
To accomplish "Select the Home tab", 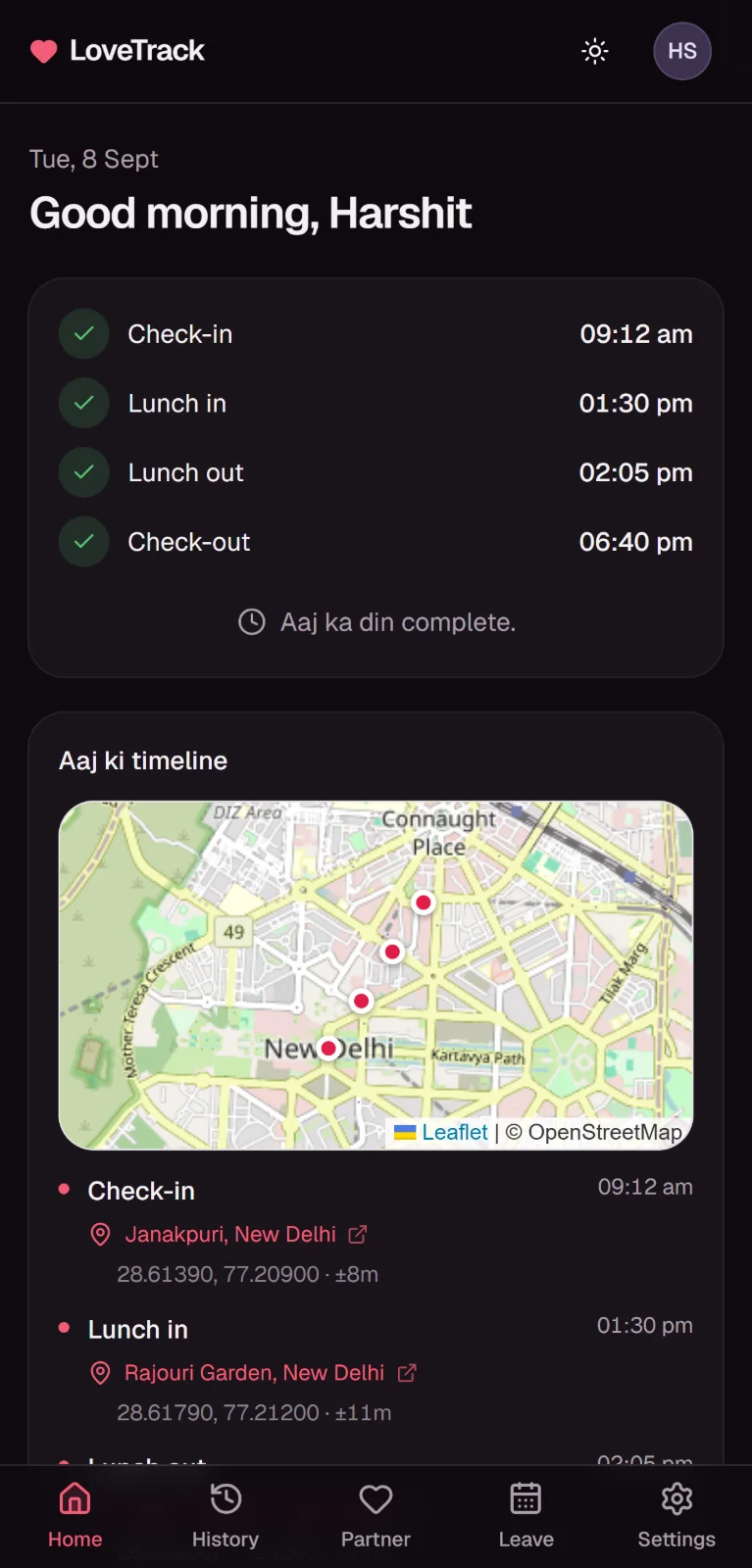I will point(75,1515).
